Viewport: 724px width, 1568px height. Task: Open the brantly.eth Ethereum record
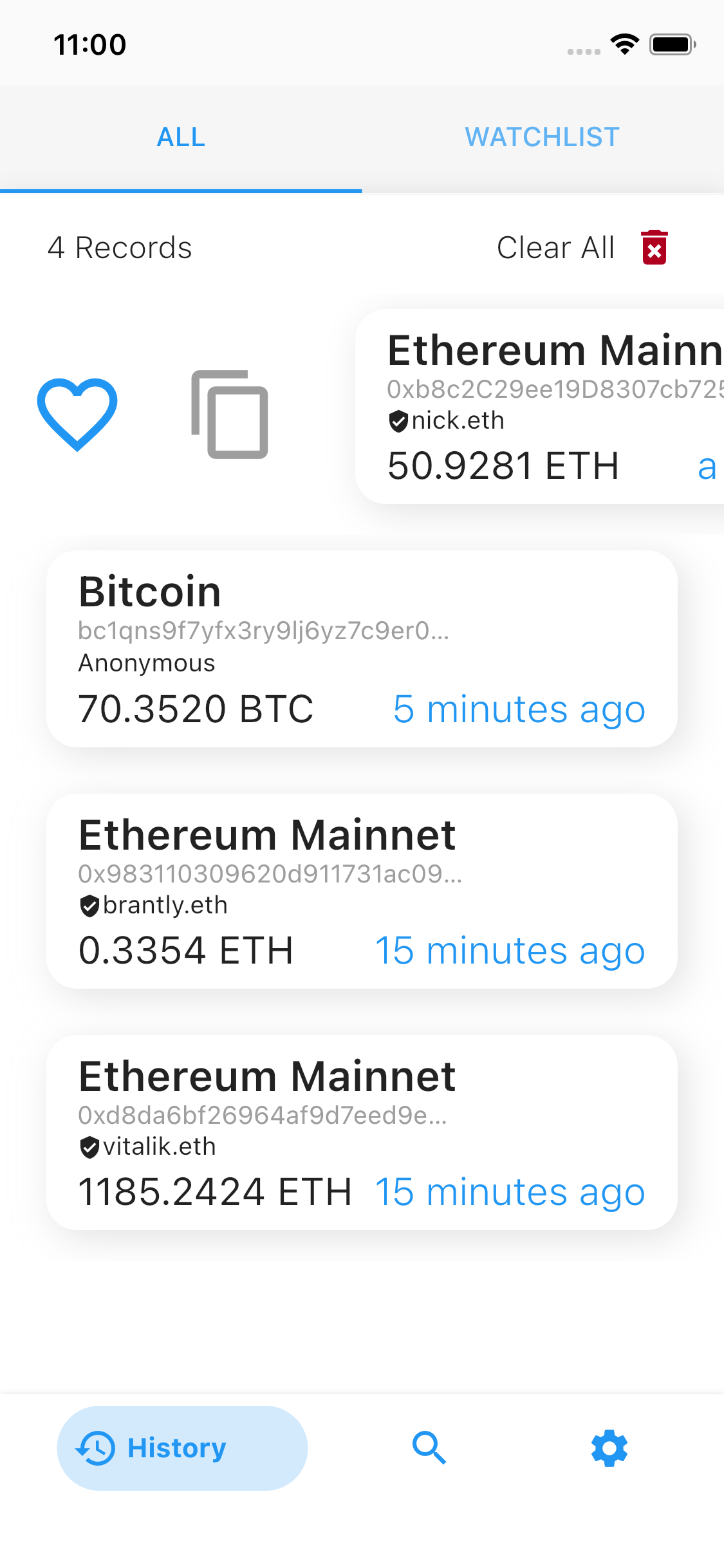[x=362, y=891]
